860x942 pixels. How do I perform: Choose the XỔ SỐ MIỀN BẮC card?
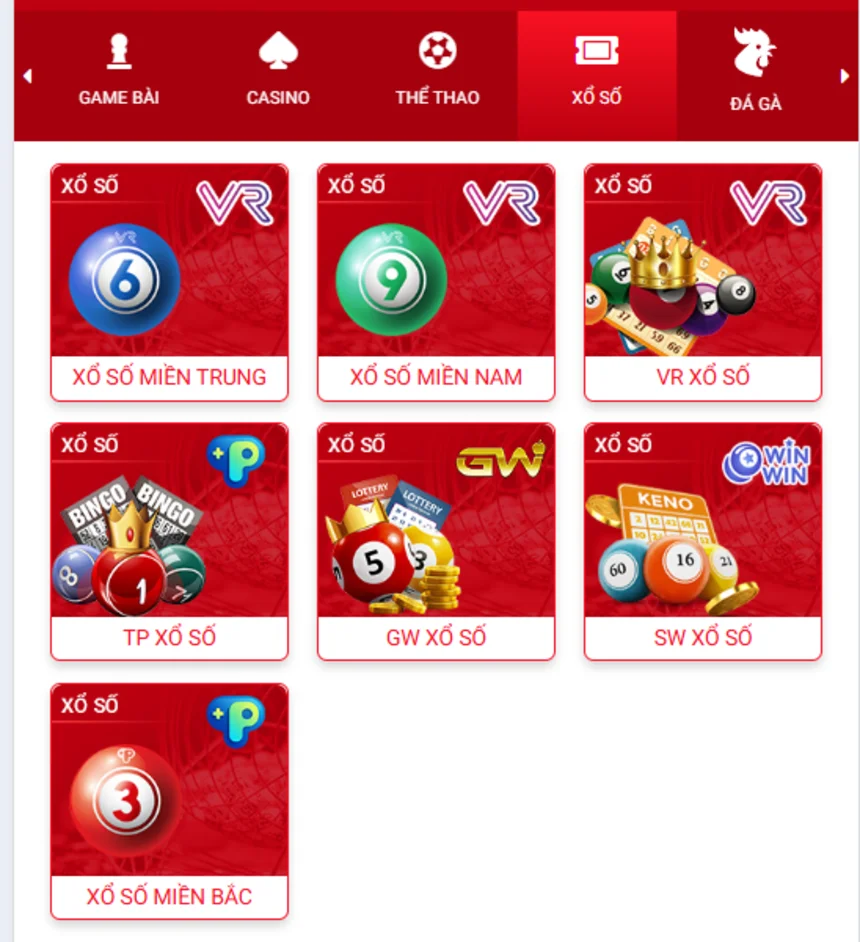[x=169, y=801]
